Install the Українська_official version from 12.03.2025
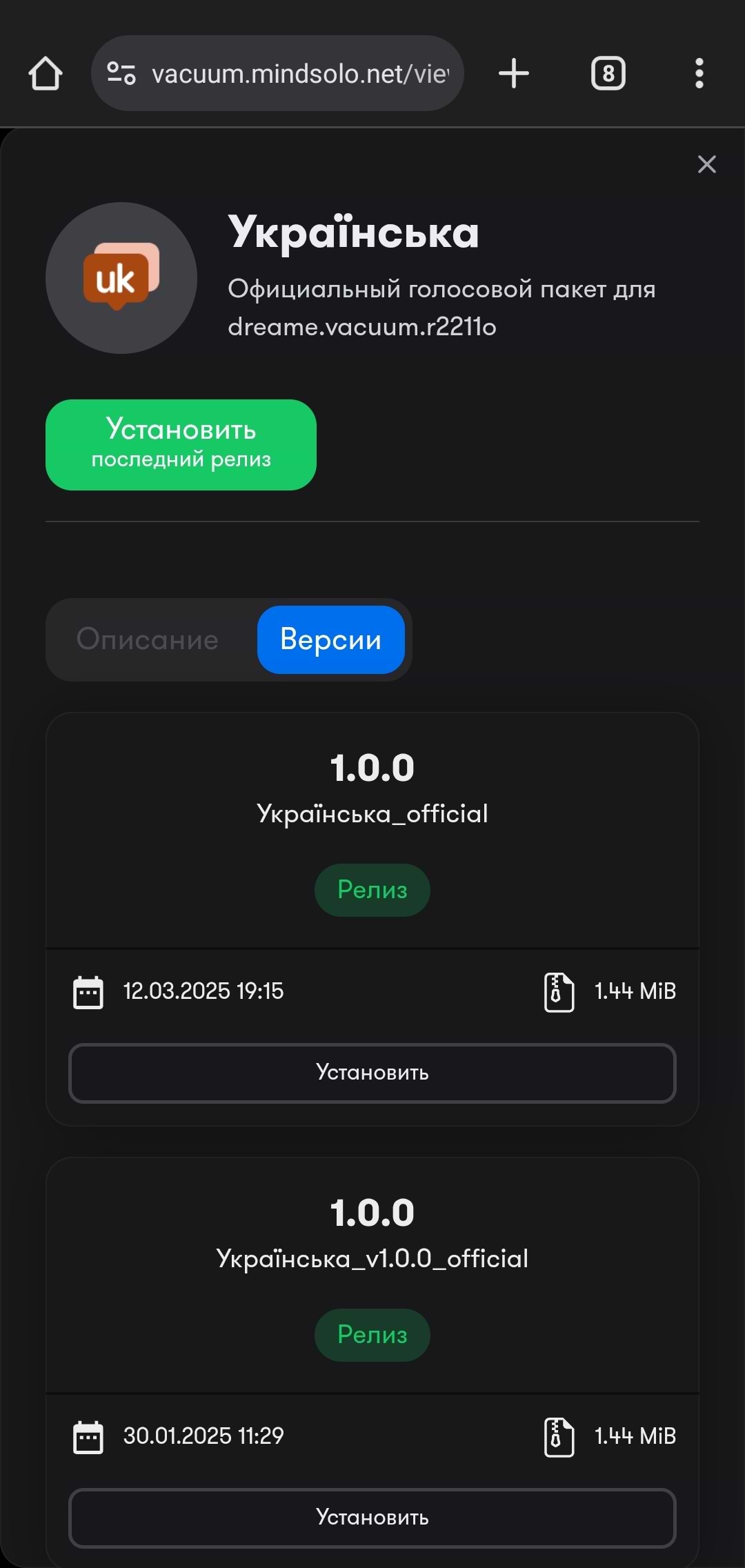745x1568 pixels. (x=372, y=1073)
